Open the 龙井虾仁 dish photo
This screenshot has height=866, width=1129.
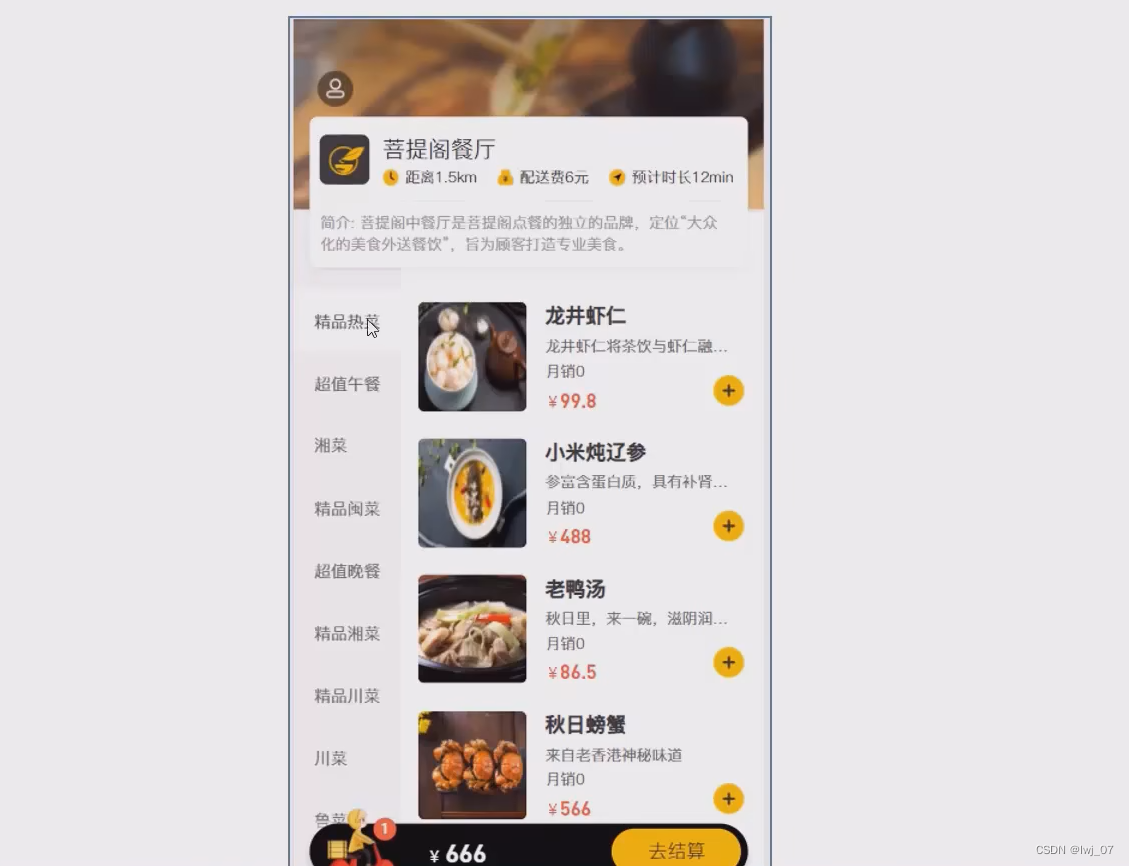coord(472,357)
